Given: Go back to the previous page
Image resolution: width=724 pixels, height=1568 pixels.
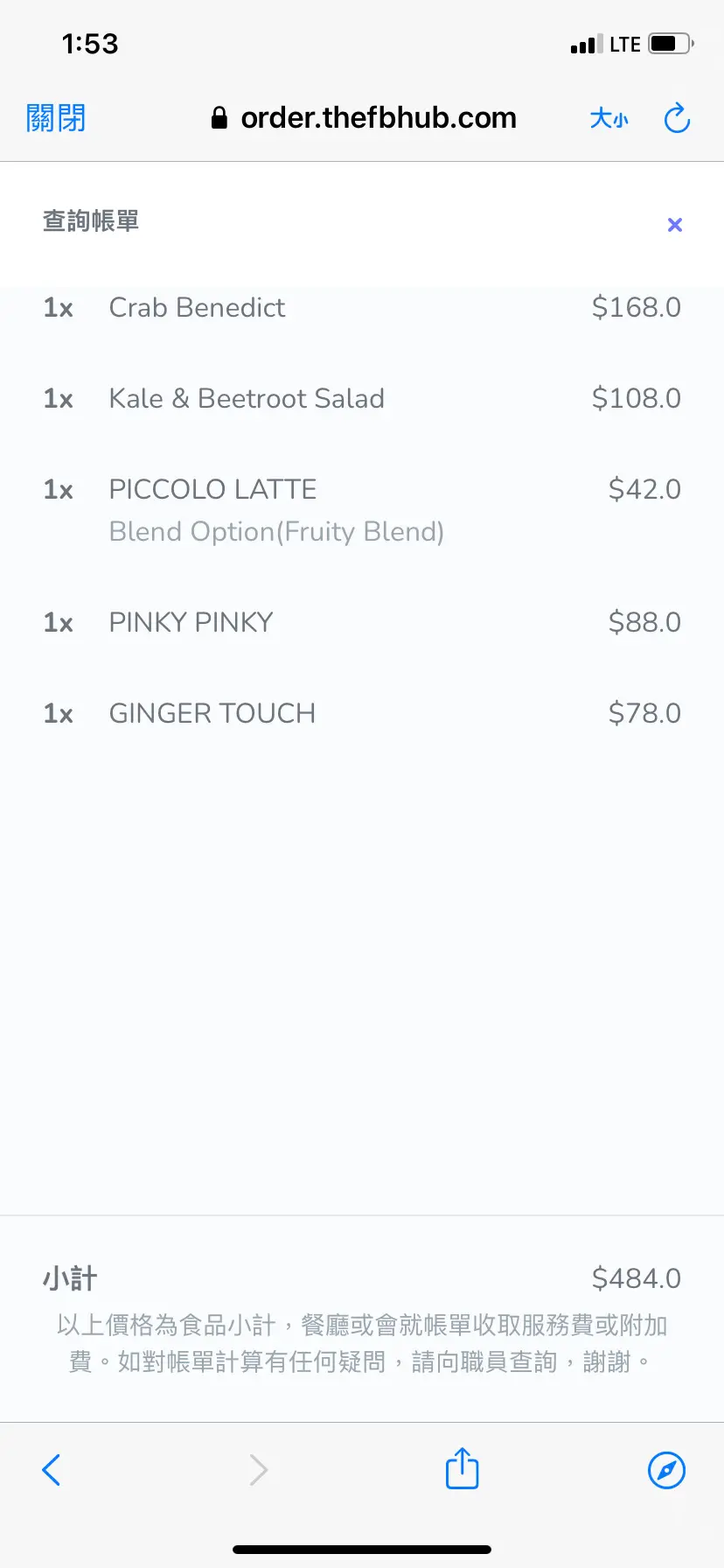Looking at the screenshot, I should point(52,1470).
